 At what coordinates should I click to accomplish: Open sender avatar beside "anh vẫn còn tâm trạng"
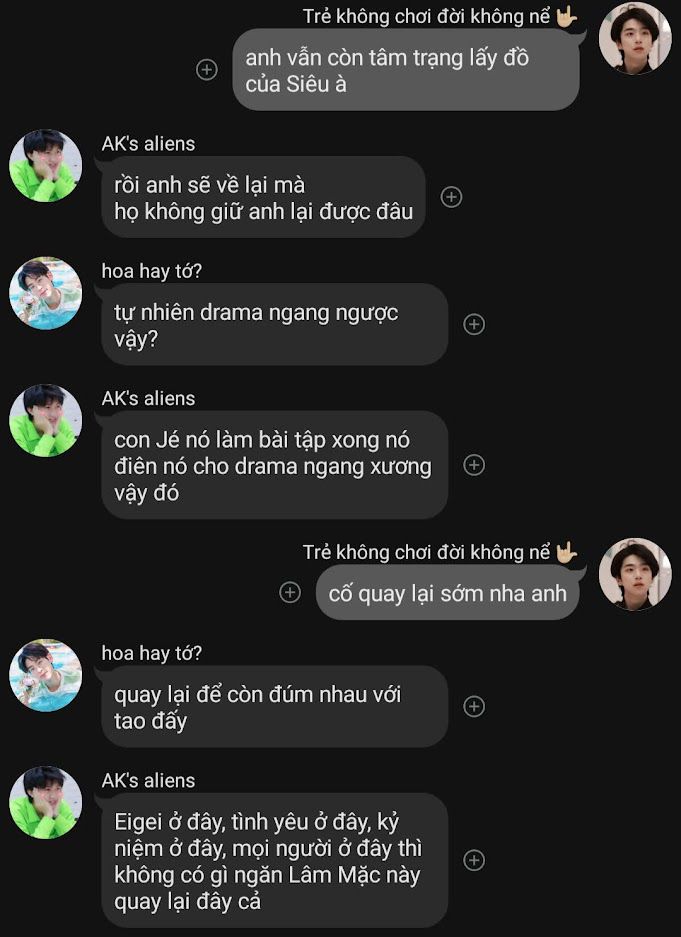click(x=634, y=38)
